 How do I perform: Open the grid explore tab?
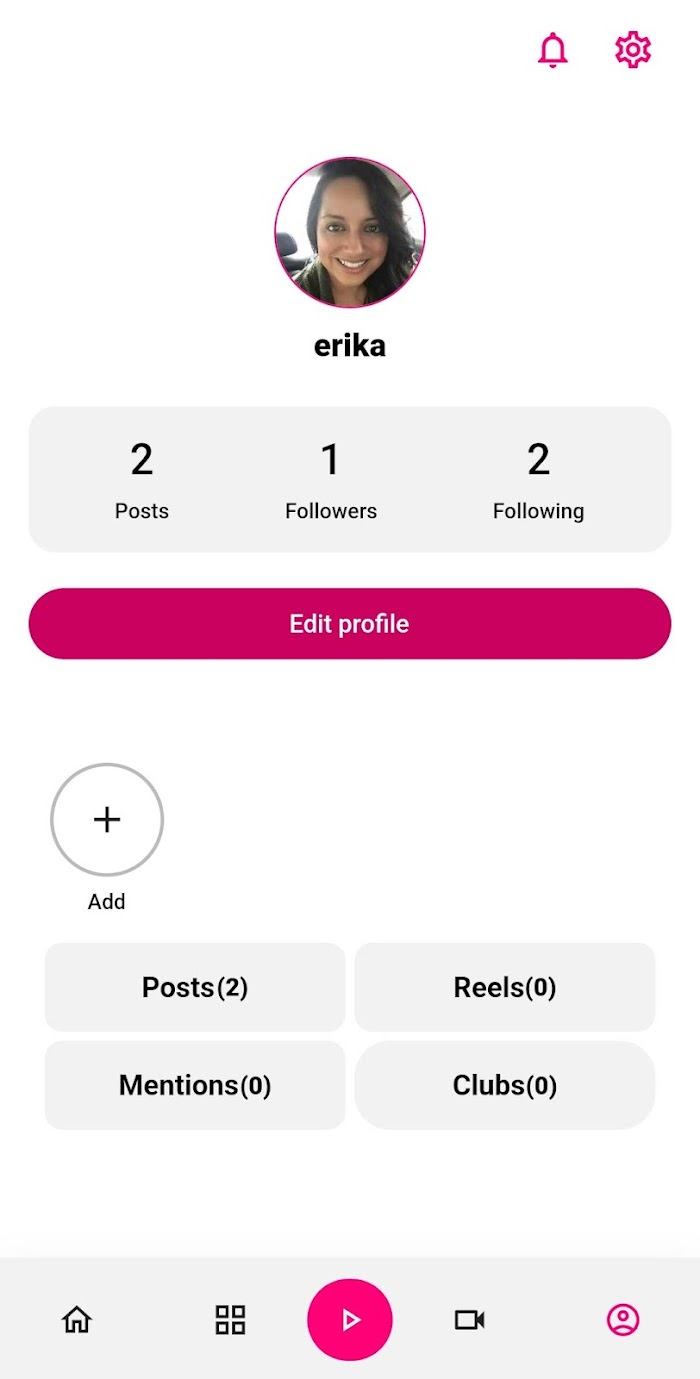[x=230, y=1320]
